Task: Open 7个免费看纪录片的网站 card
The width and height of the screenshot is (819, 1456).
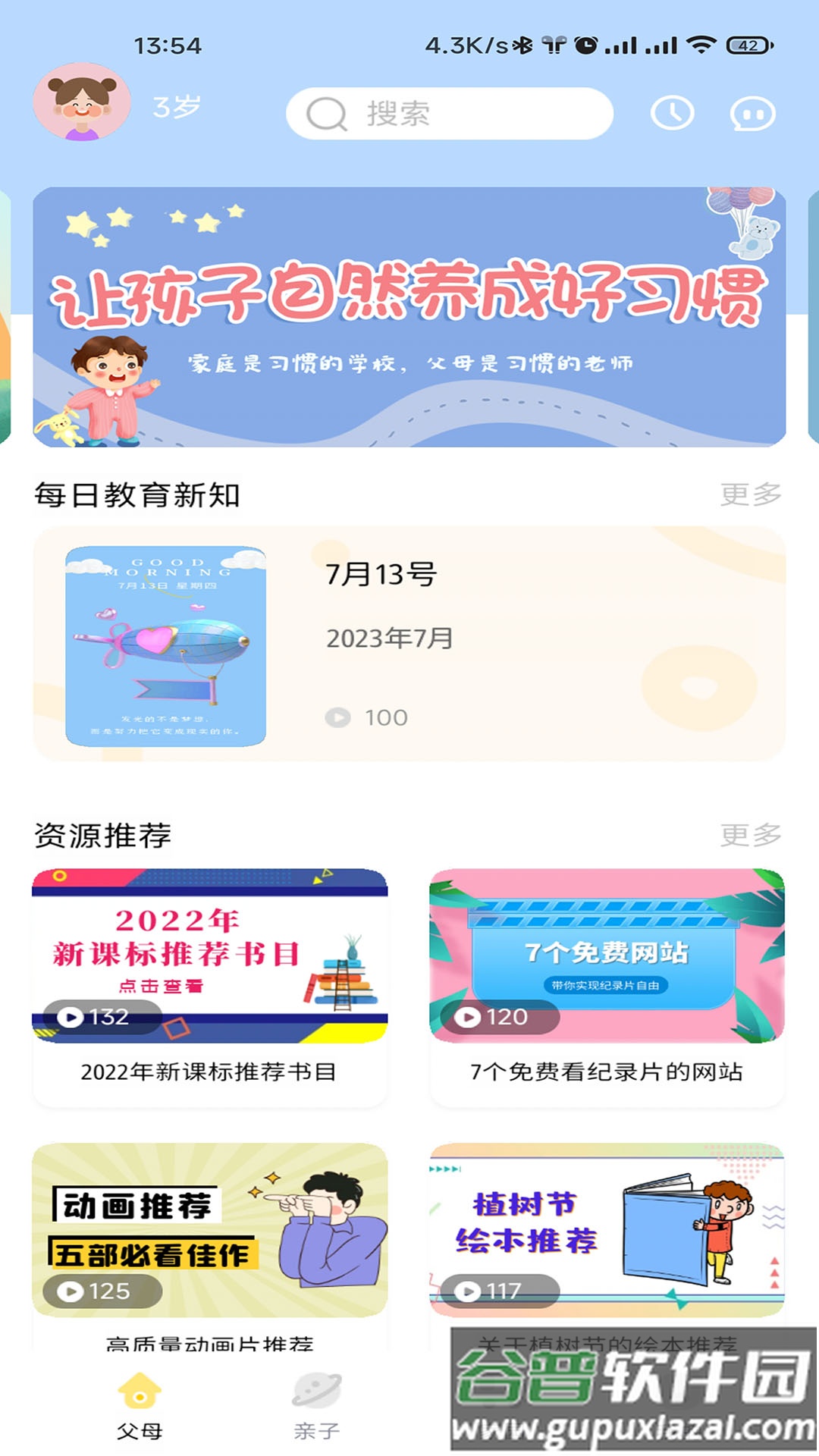Action: (x=607, y=986)
